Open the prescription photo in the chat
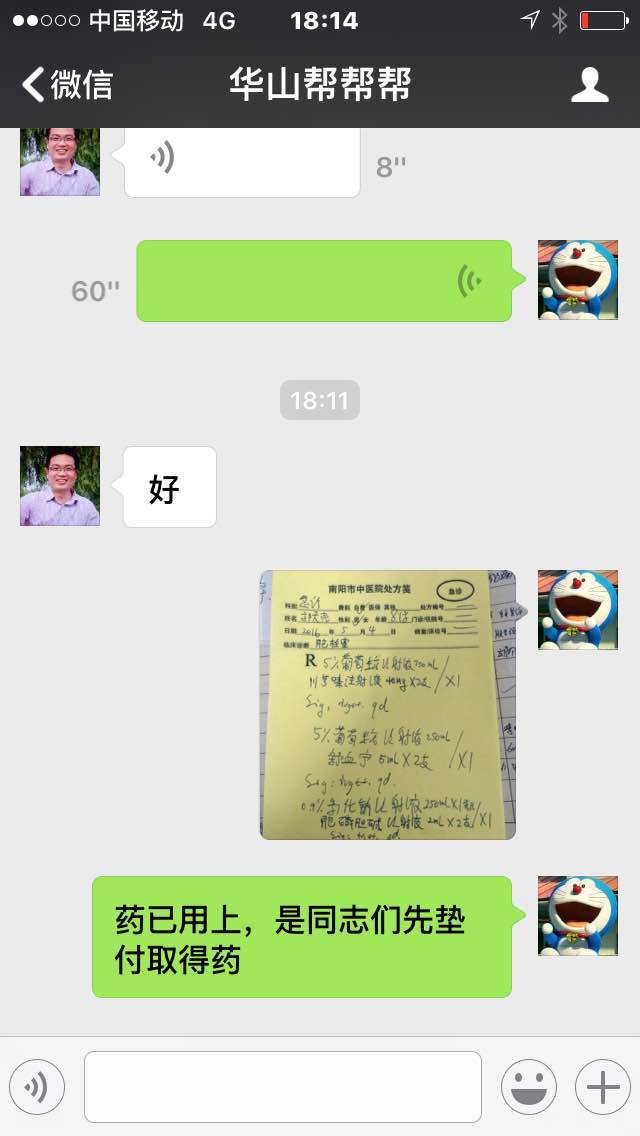Image resolution: width=640 pixels, height=1136 pixels. click(387, 704)
